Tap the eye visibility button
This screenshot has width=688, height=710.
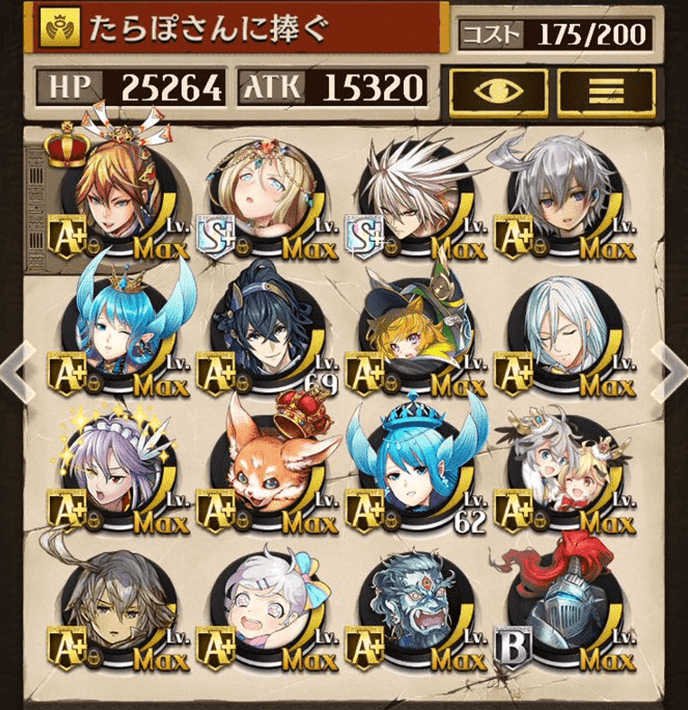click(497, 92)
